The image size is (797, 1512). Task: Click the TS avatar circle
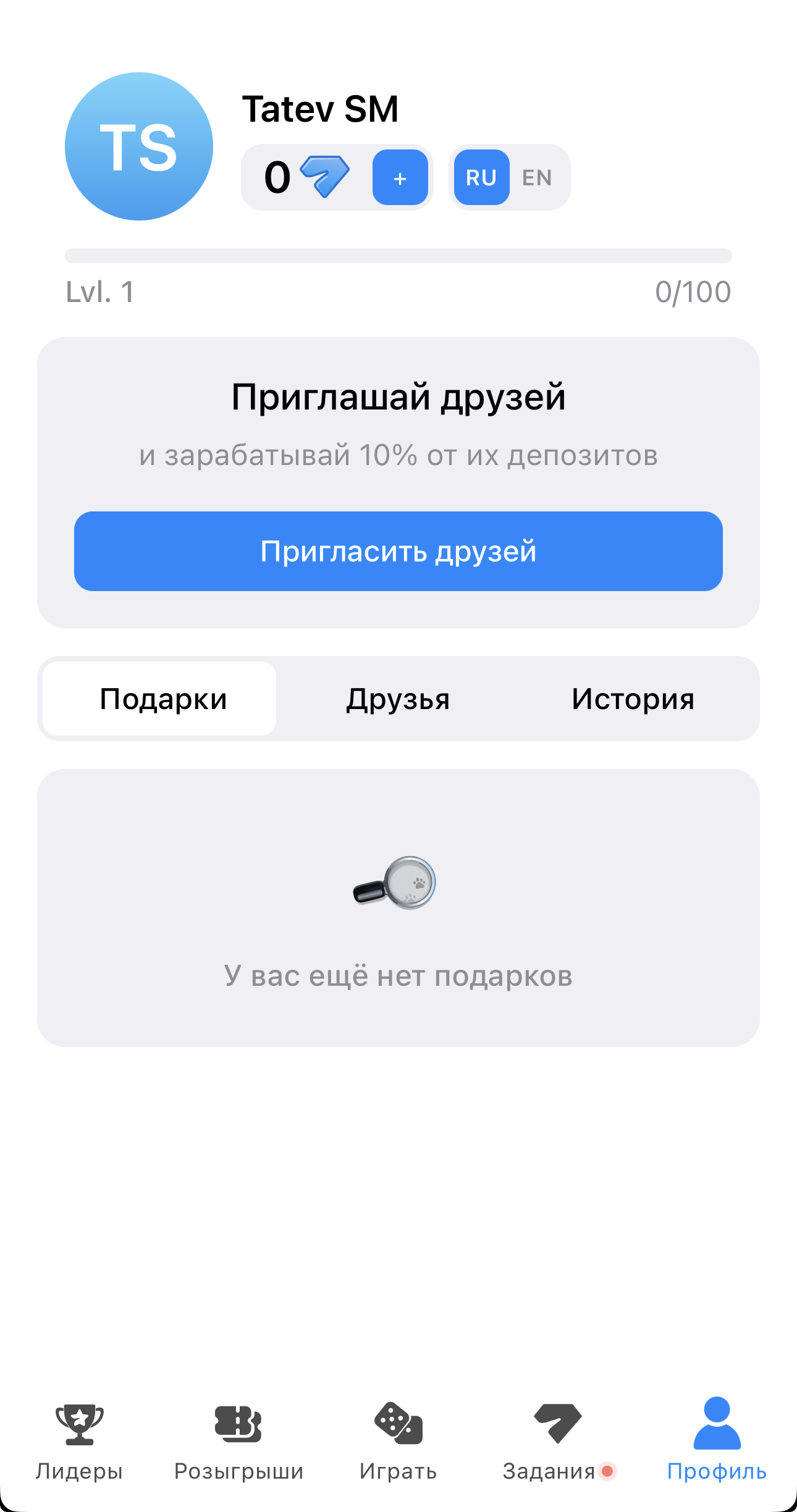point(139,145)
